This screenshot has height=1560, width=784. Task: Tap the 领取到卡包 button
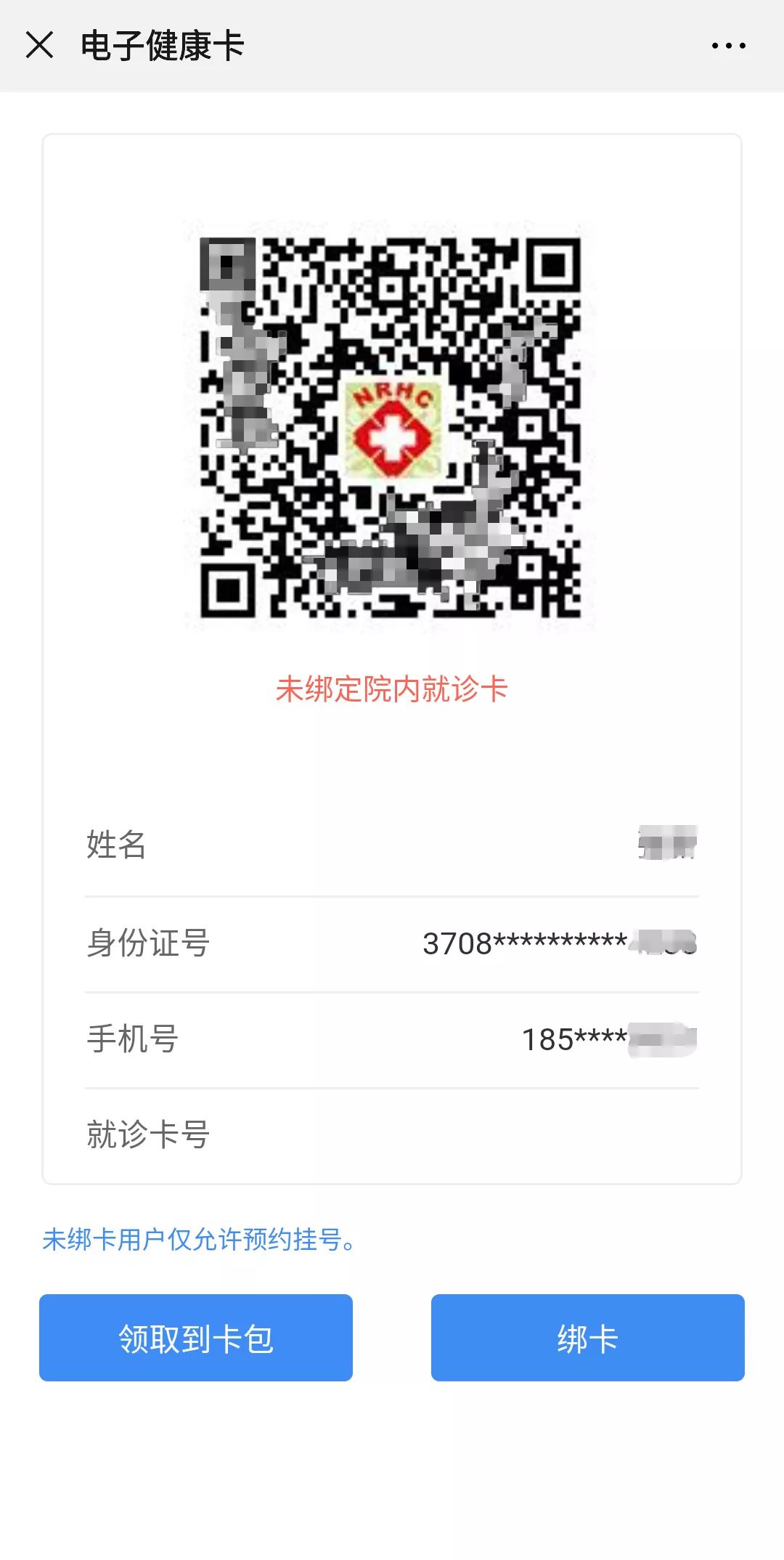click(x=196, y=1336)
